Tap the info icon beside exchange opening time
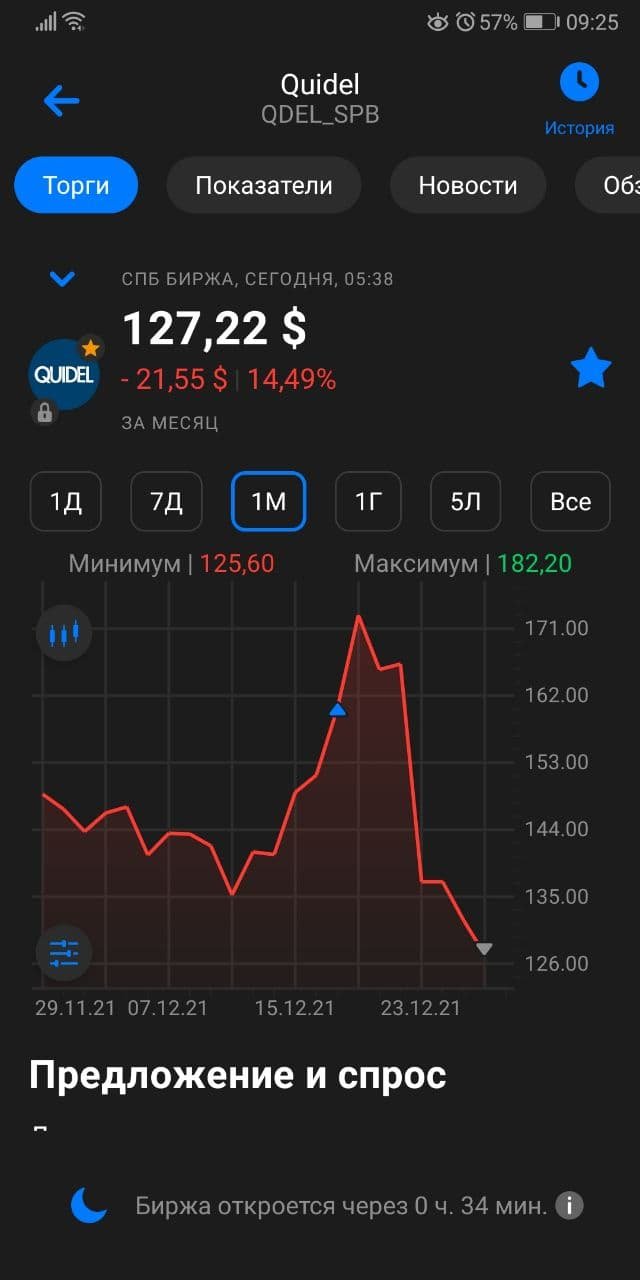The image size is (640, 1280). click(x=569, y=1205)
